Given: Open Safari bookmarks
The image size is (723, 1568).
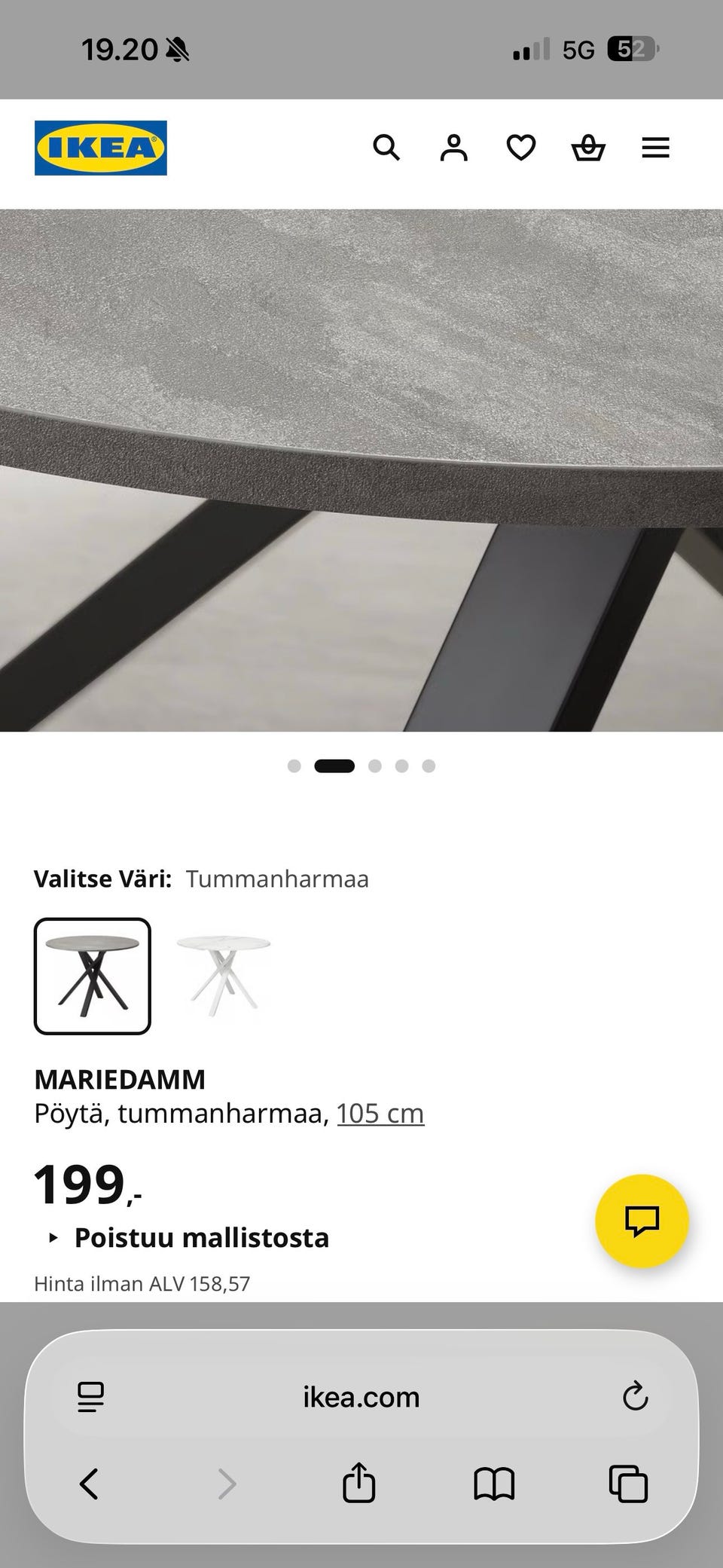Looking at the screenshot, I should pos(494,1484).
